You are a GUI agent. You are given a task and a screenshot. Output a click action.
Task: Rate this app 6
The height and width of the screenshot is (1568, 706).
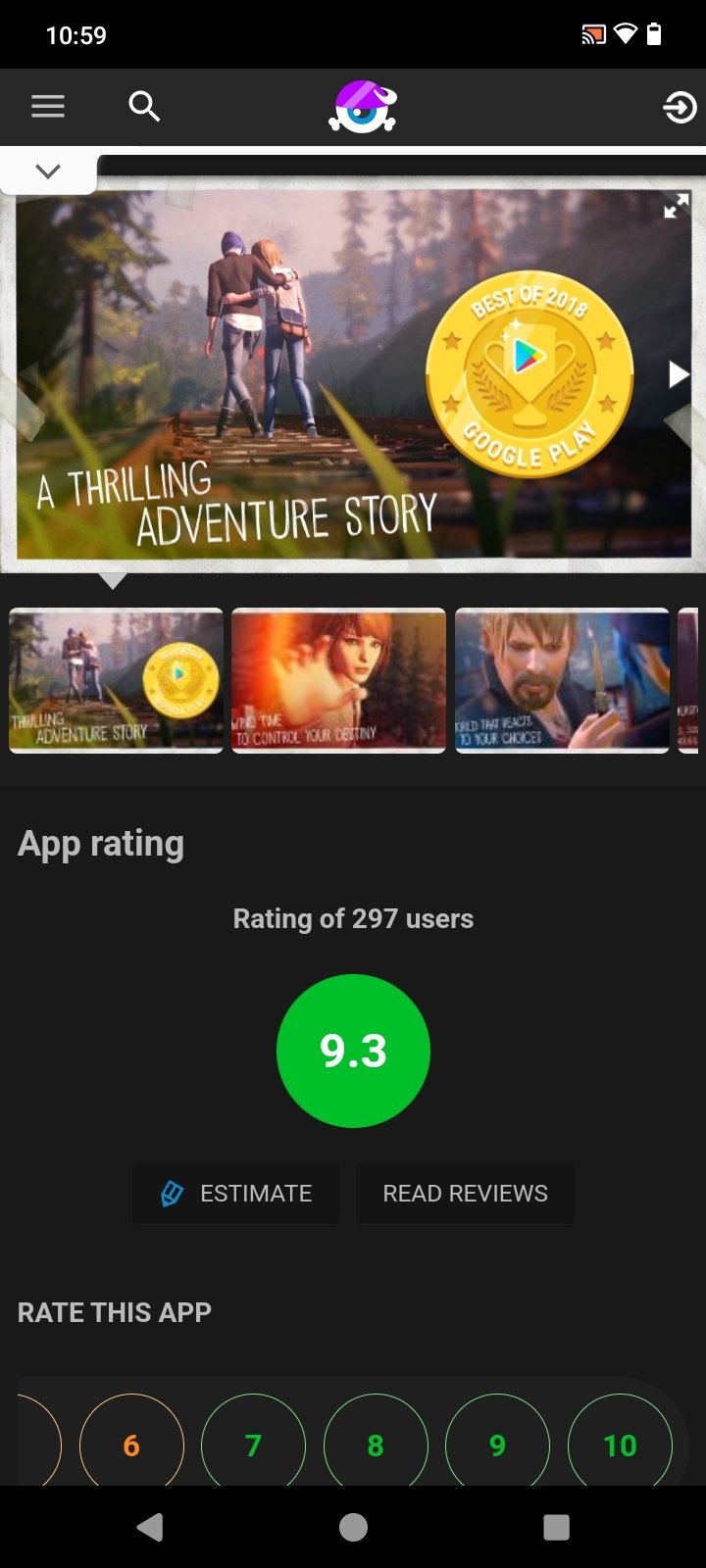tap(131, 1445)
